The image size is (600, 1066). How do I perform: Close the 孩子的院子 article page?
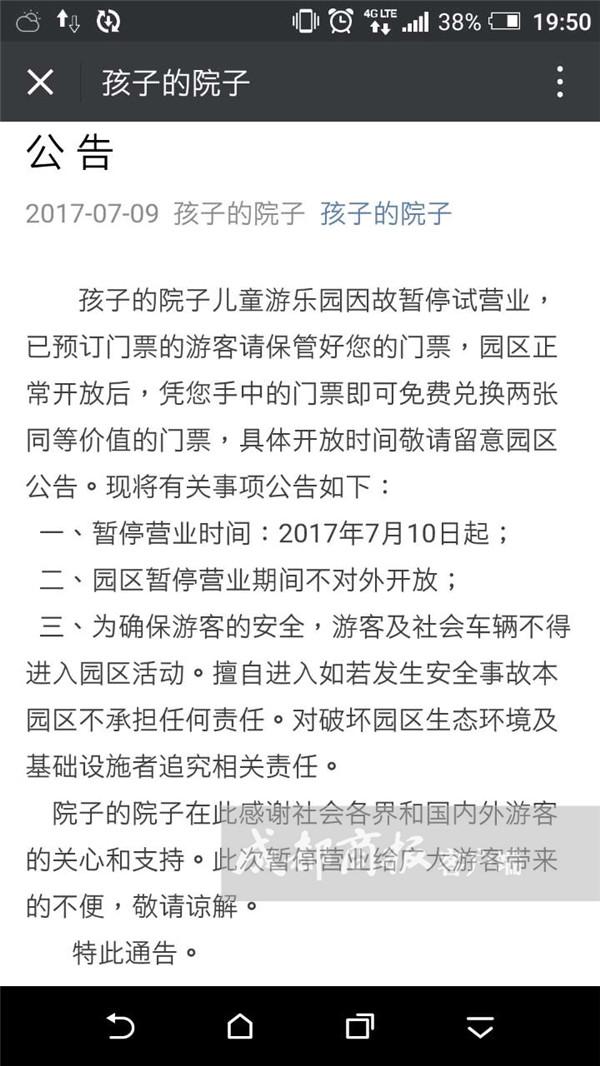point(40,82)
